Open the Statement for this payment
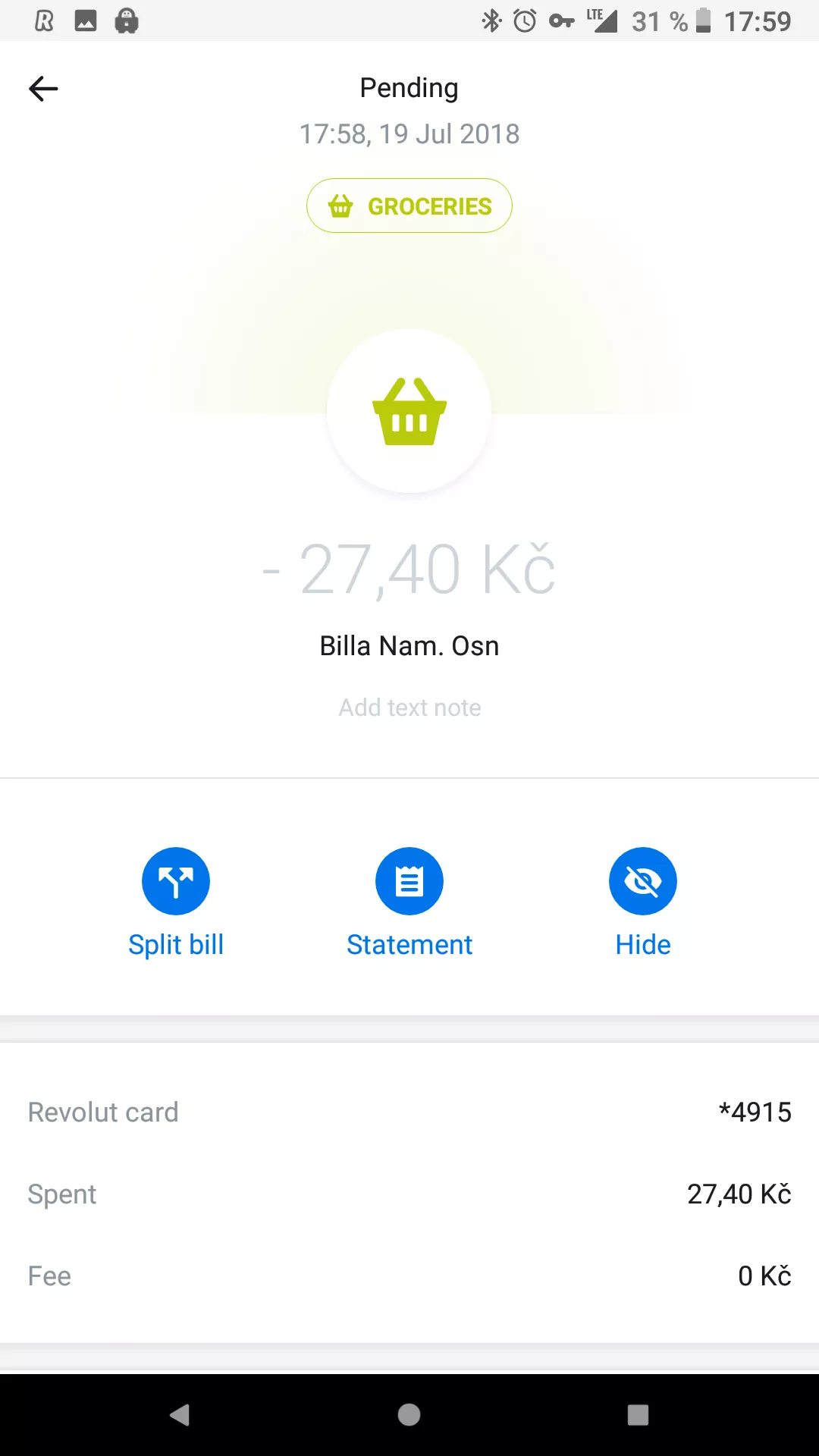 pyautogui.click(x=409, y=902)
